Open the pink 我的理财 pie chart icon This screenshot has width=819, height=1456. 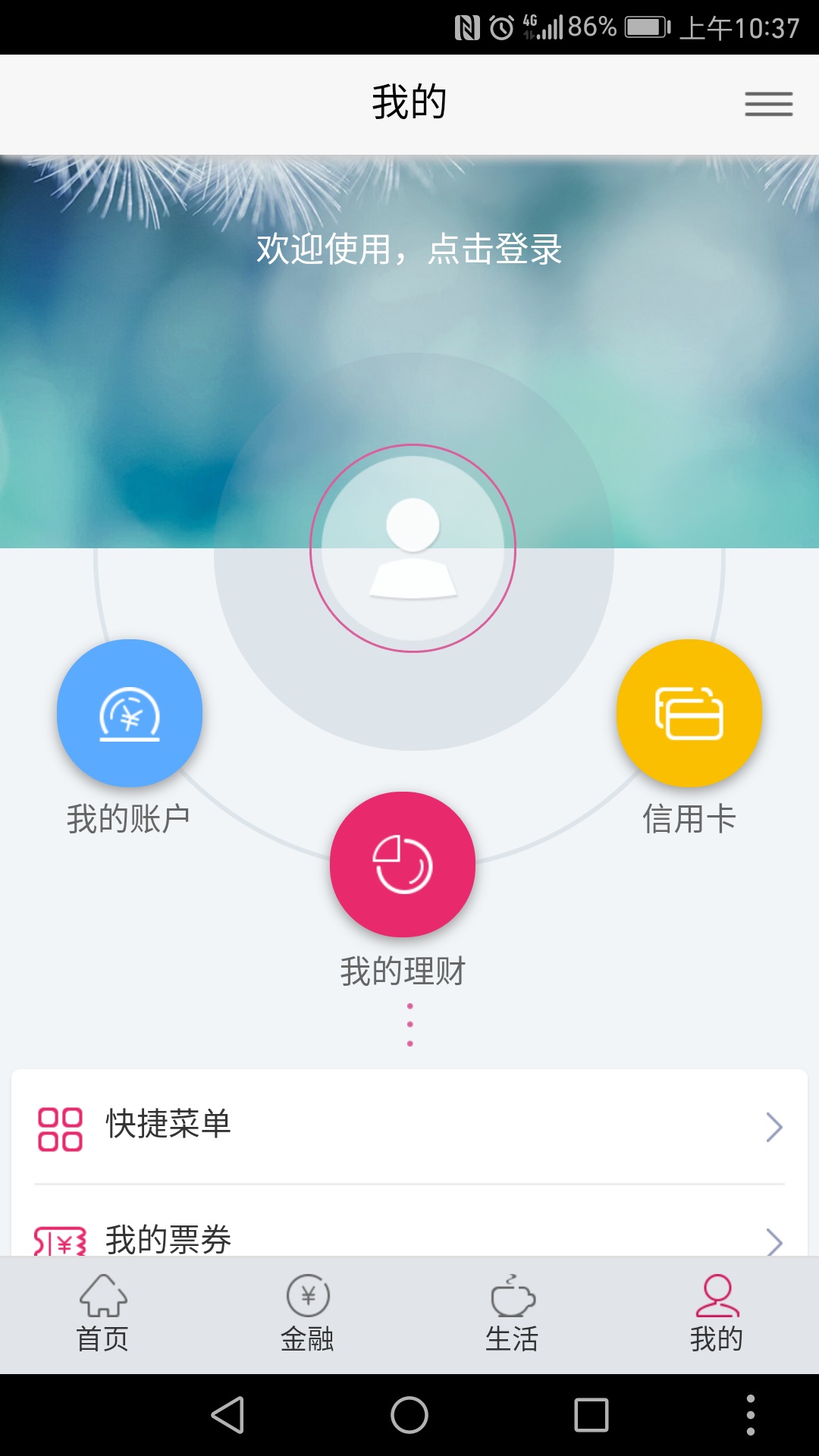coord(403,866)
